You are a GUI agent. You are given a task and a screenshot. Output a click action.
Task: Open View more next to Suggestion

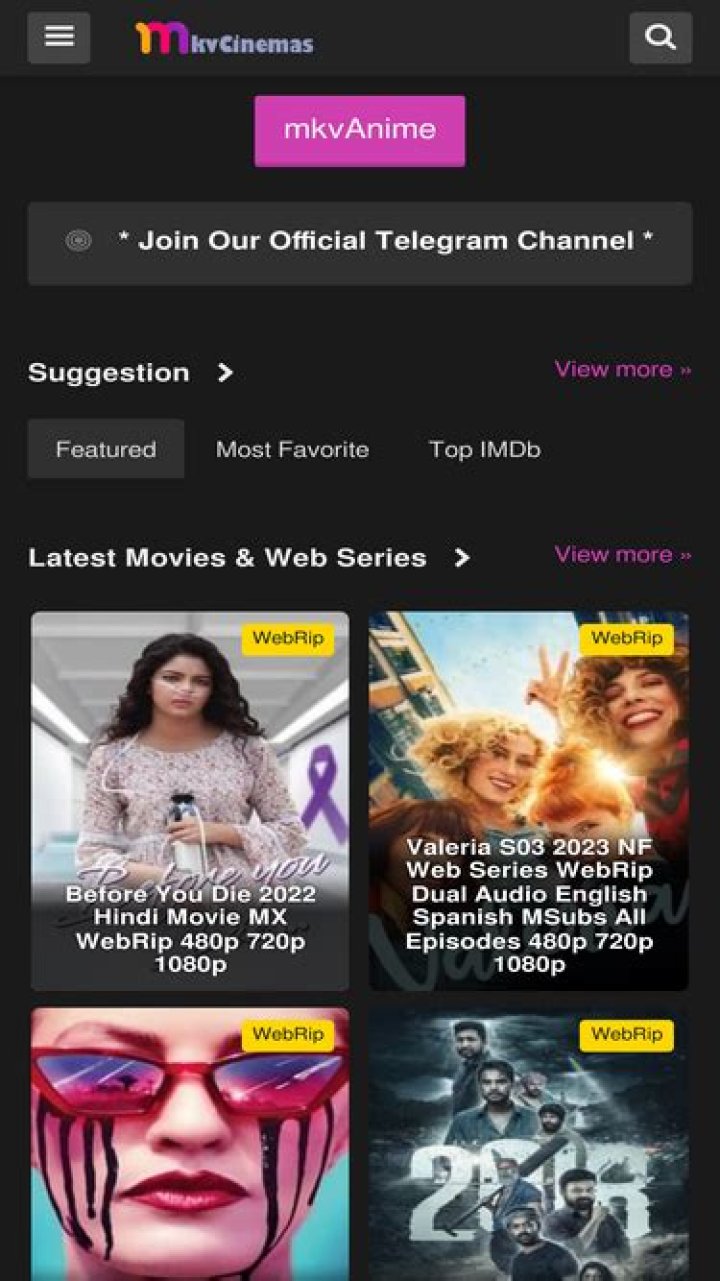pyautogui.click(x=621, y=369)
